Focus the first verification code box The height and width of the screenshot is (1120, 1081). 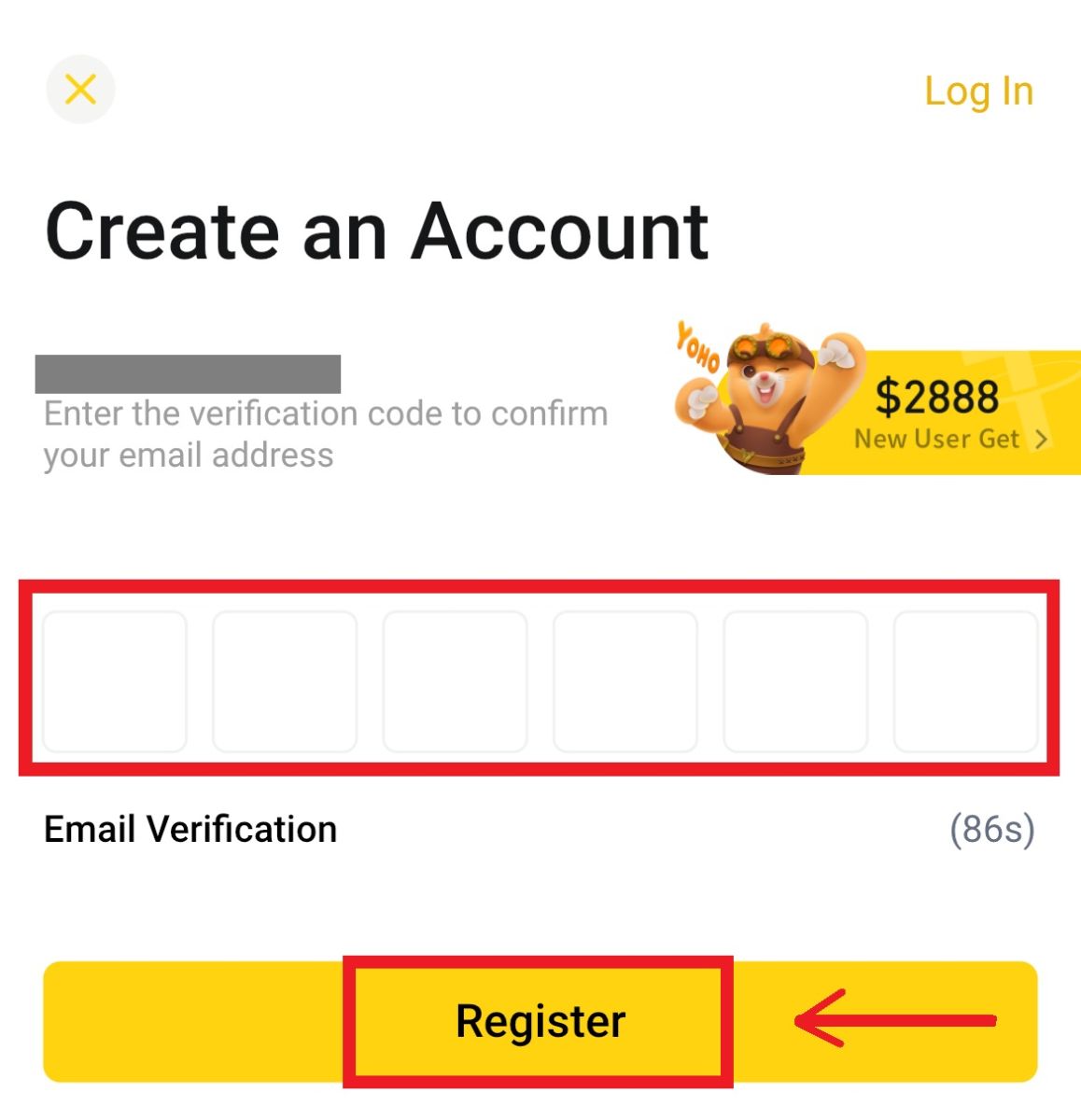click(115, 681)
